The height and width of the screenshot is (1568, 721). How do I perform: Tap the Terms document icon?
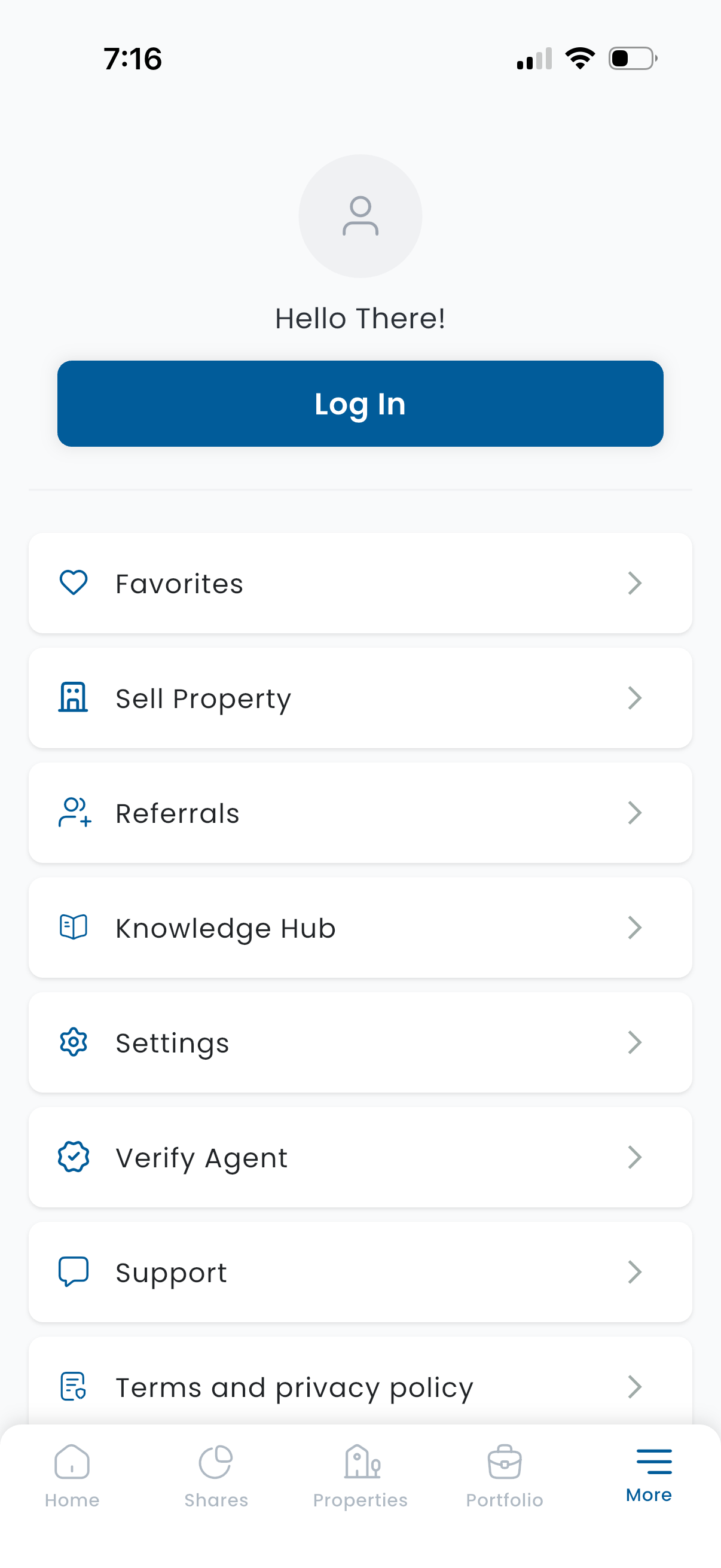tap(72, 1387)
